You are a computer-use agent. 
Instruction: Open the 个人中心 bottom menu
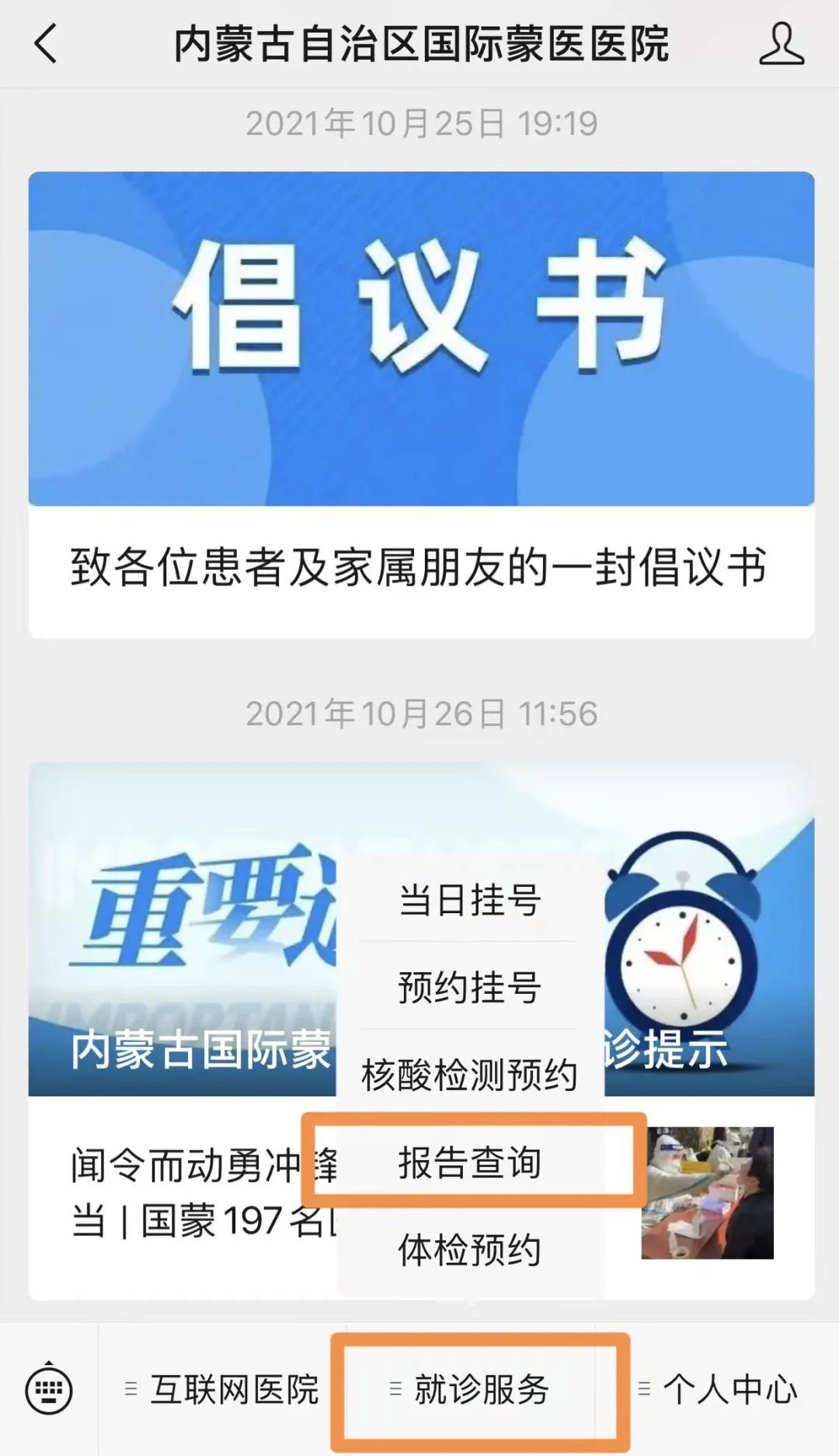(x=718, y=1390)
